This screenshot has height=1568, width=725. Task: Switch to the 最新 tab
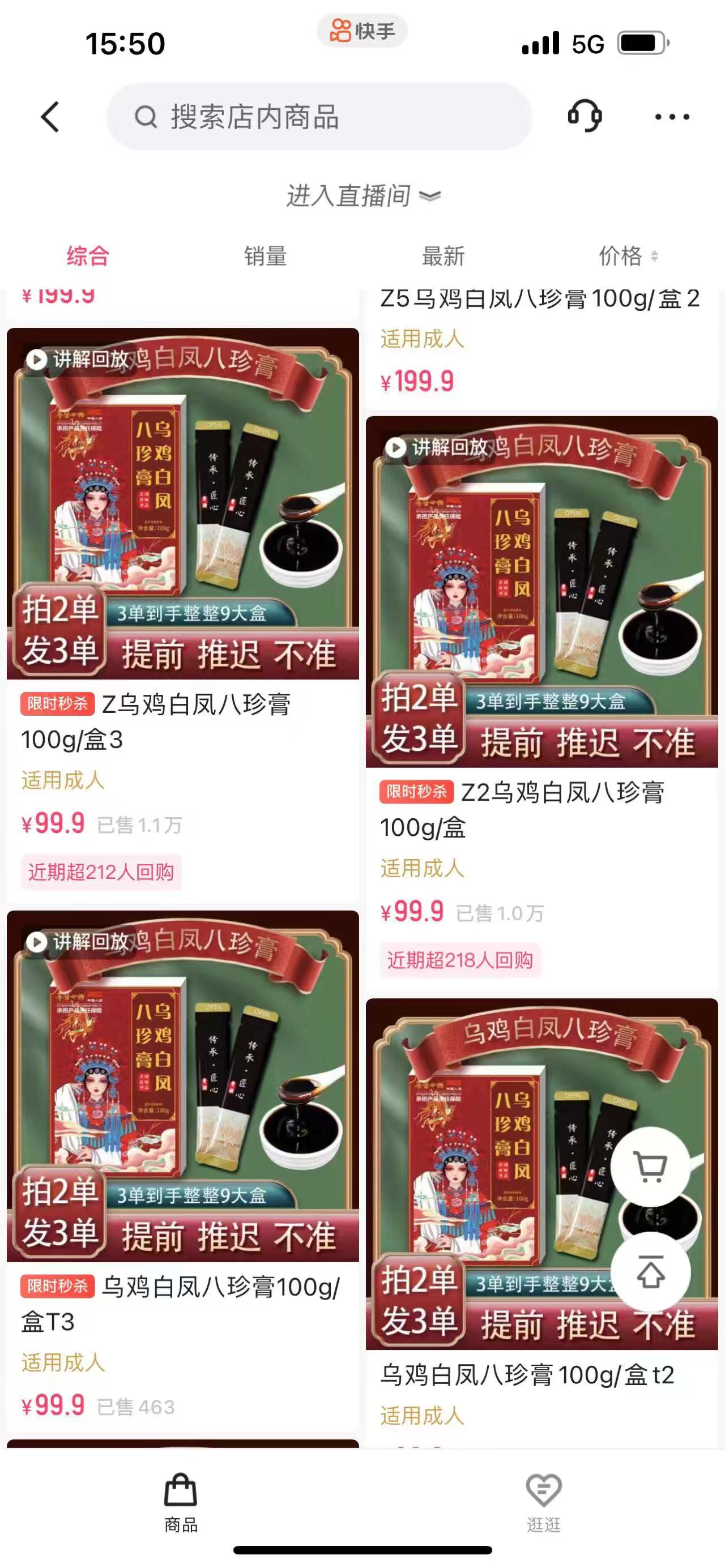(x=443, y=257)
